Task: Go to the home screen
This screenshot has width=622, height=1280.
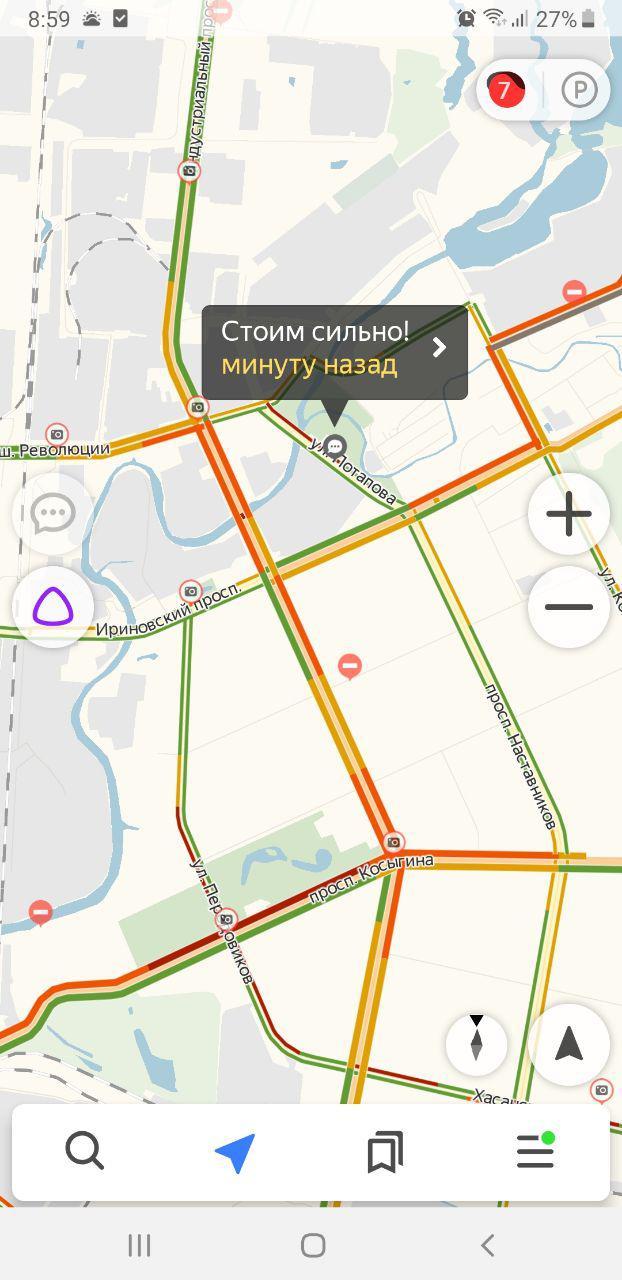Action: (x=313, y=1245)
